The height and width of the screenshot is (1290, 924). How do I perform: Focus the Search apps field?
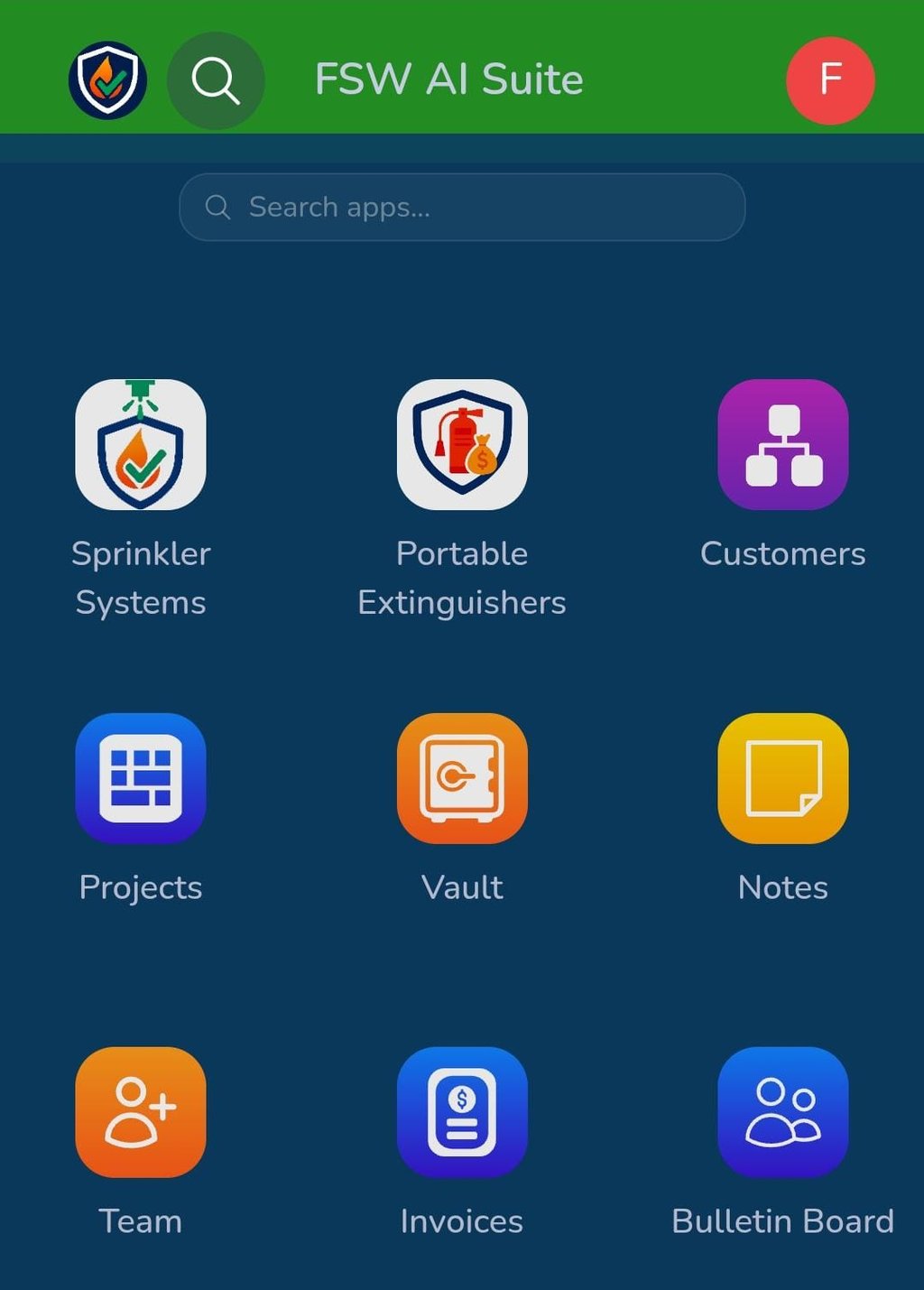tap(462, 207)
